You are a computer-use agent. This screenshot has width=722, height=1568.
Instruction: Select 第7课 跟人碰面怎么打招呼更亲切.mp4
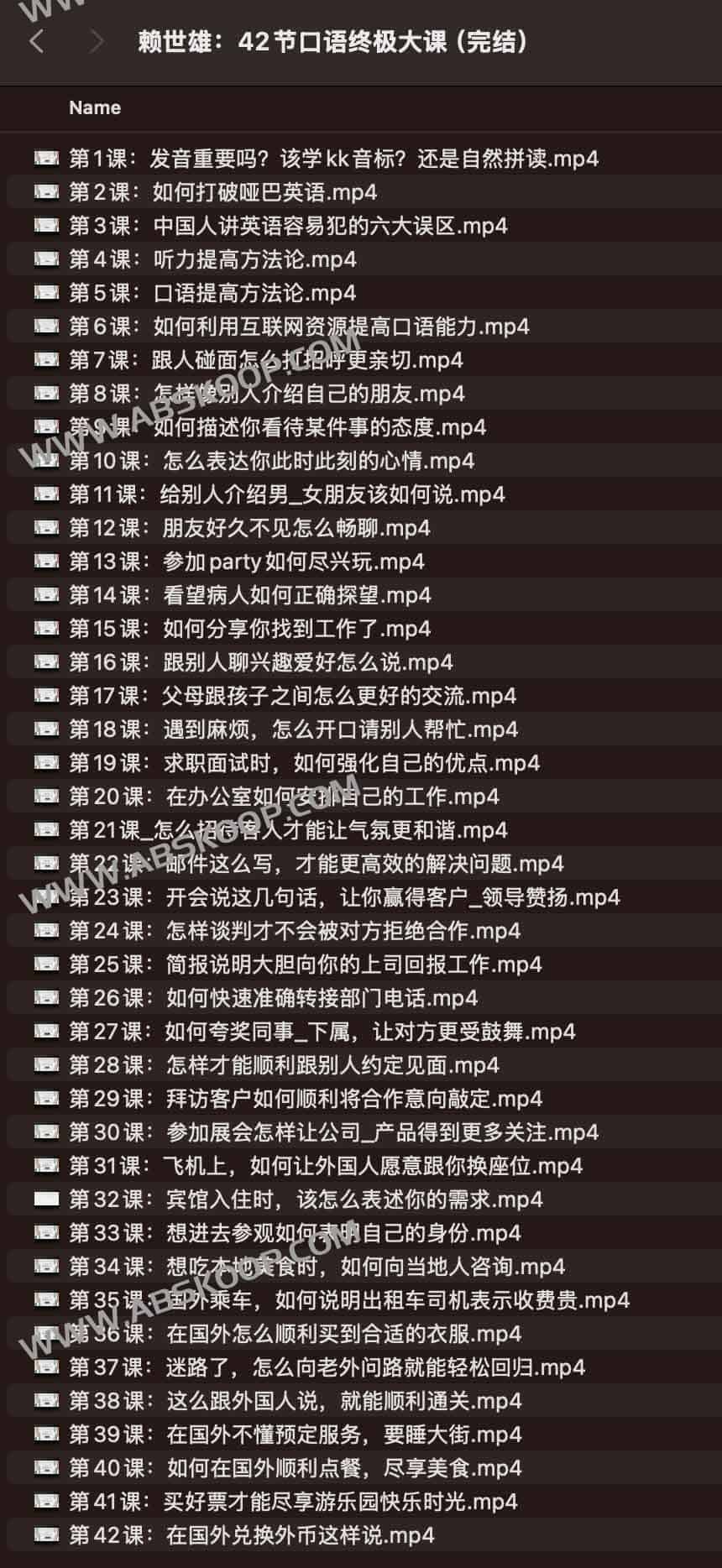click(265, 360)
